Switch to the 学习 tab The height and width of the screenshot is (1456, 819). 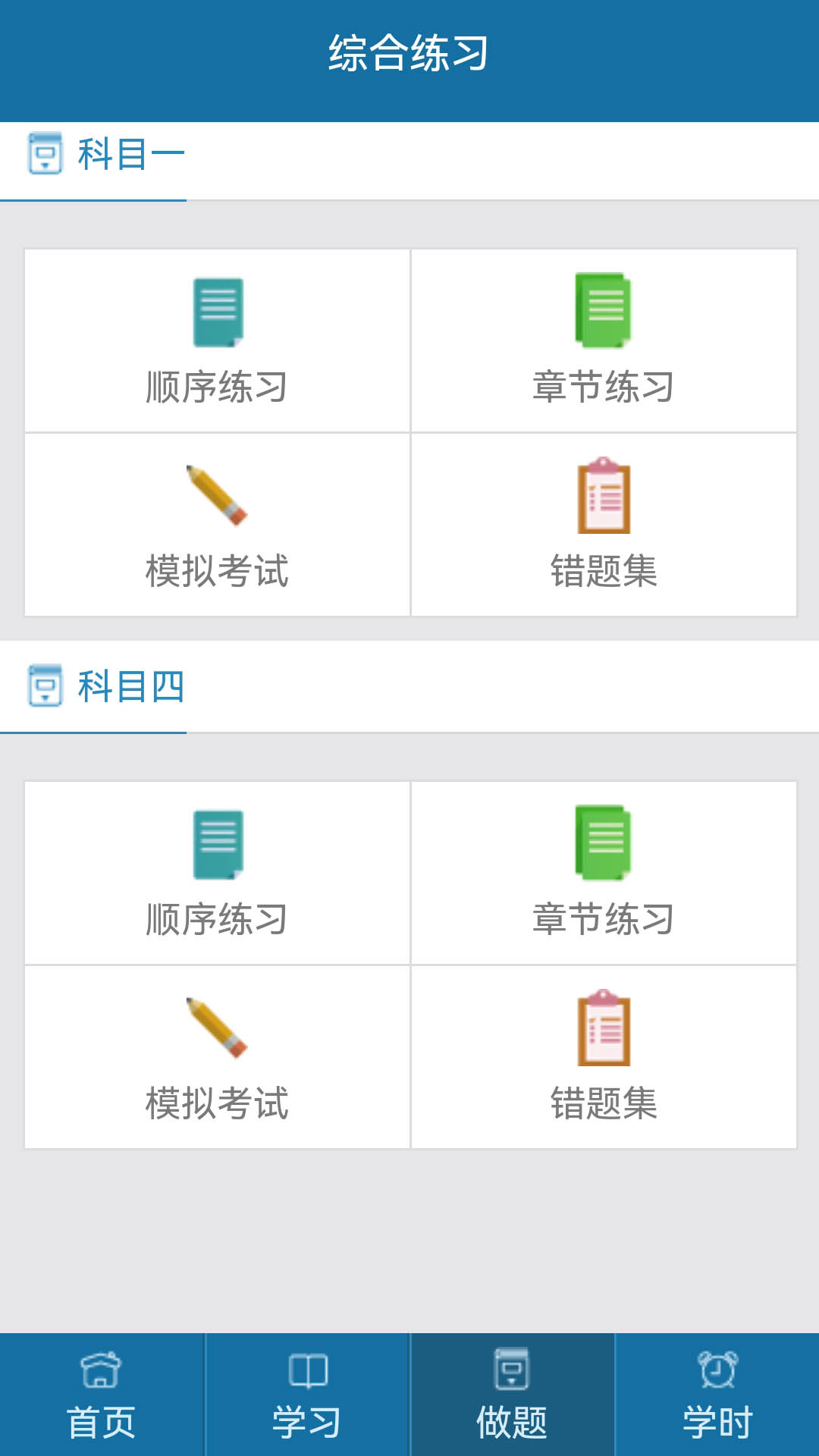(307, 1395)
